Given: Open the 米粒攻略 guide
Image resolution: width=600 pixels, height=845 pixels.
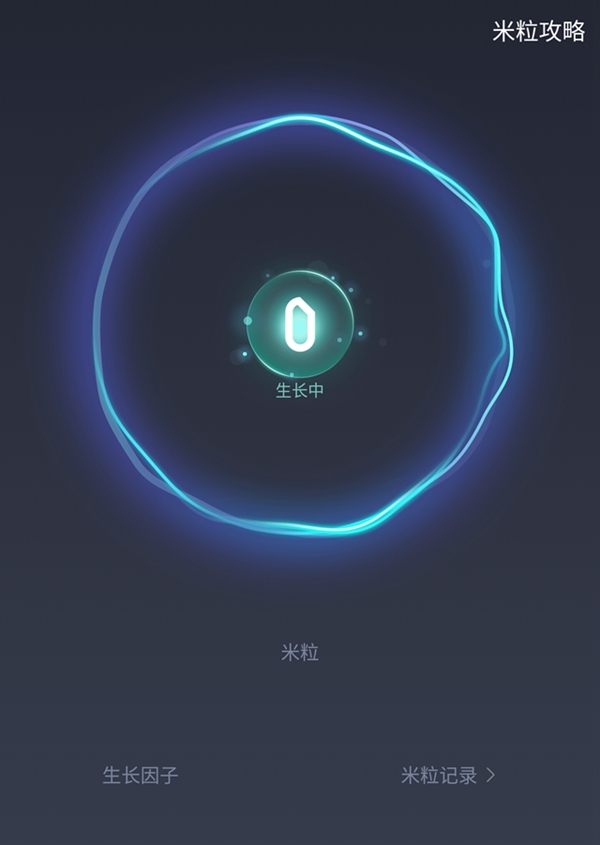Looking at the screenshot, I should pos(538,31).
